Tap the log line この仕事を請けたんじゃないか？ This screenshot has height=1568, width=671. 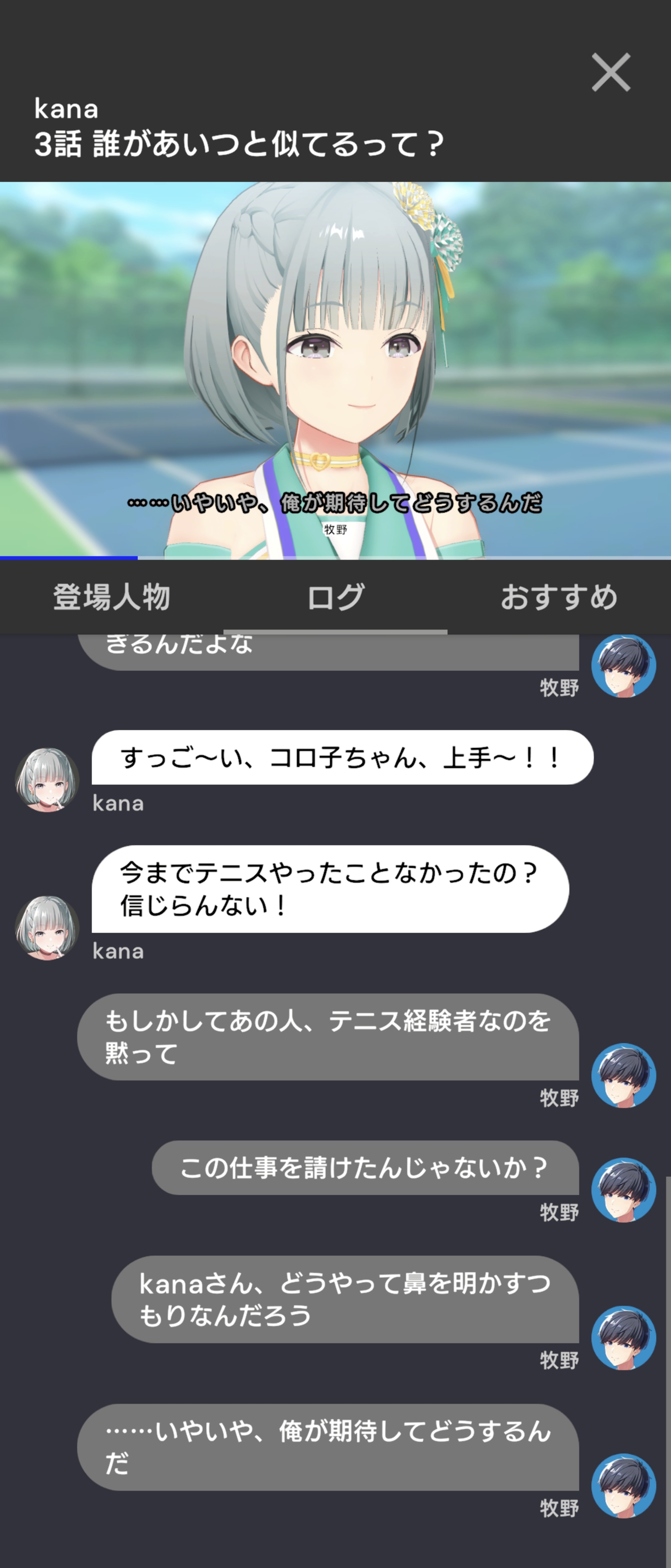pyautogui.click(x=365, y=1167)
